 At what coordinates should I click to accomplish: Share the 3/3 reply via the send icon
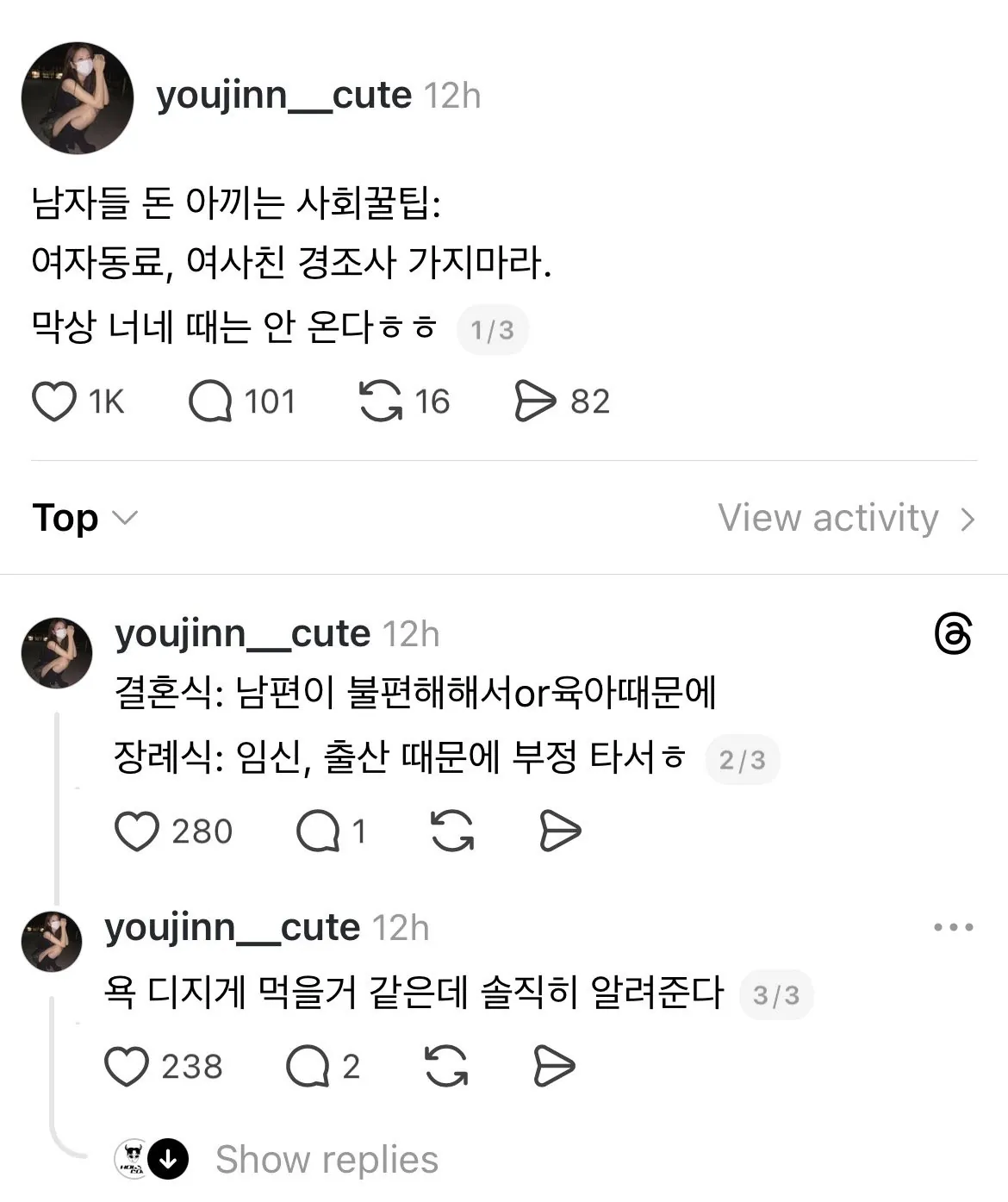tap(553, 1066)
